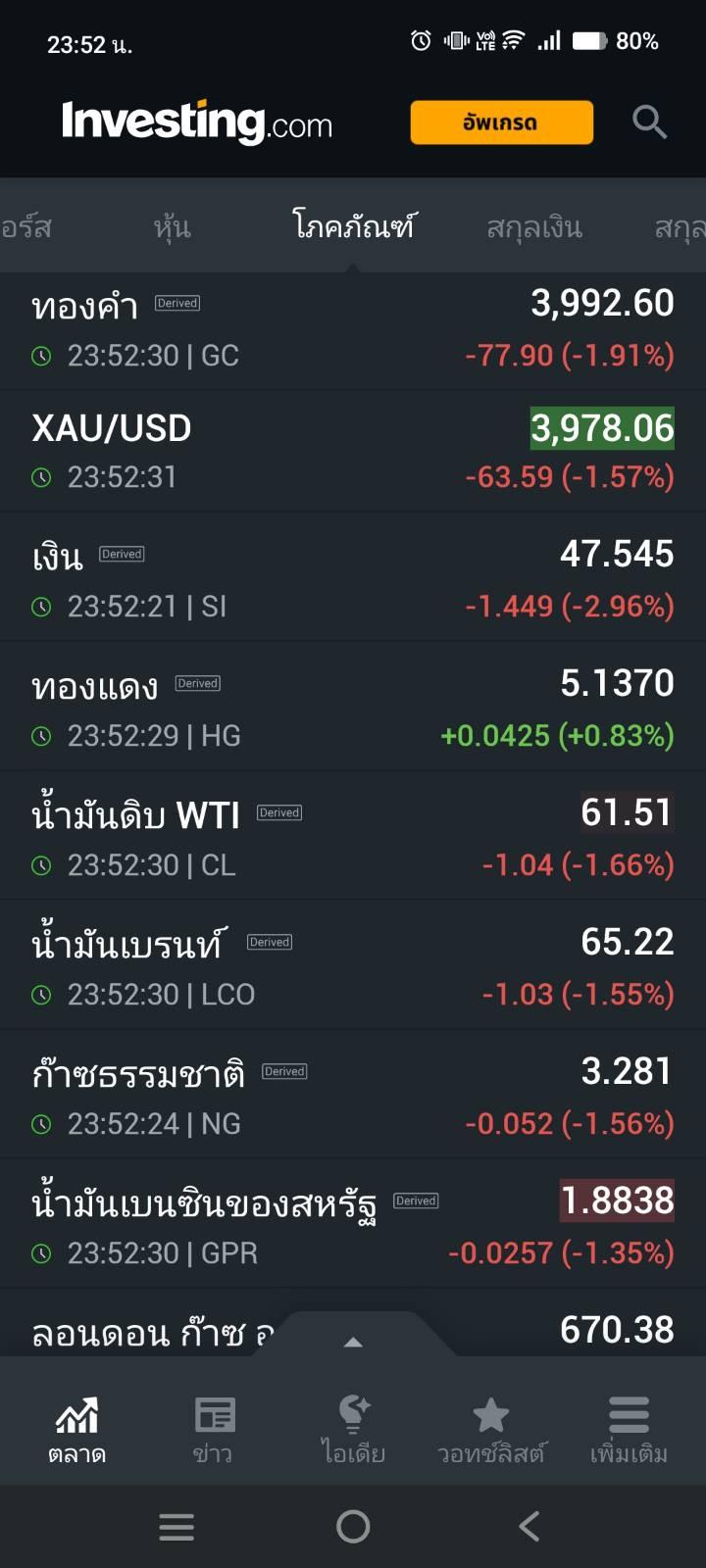Screen dimensions: 706x1568
Task: Open the เพิ่มเติม more menu
Action: (x=629, y=1430)
